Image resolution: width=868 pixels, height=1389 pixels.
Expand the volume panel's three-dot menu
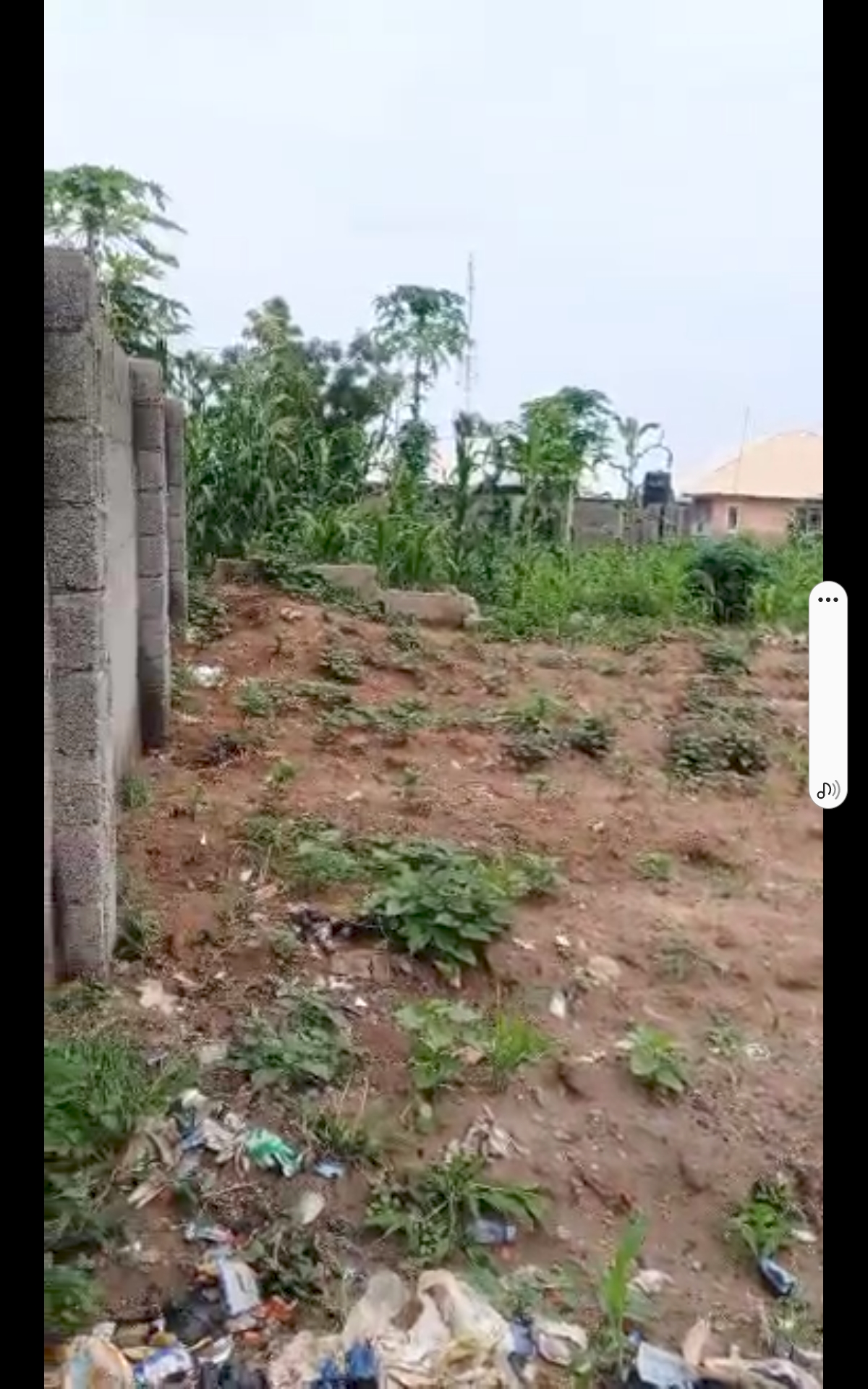[828, 600]
